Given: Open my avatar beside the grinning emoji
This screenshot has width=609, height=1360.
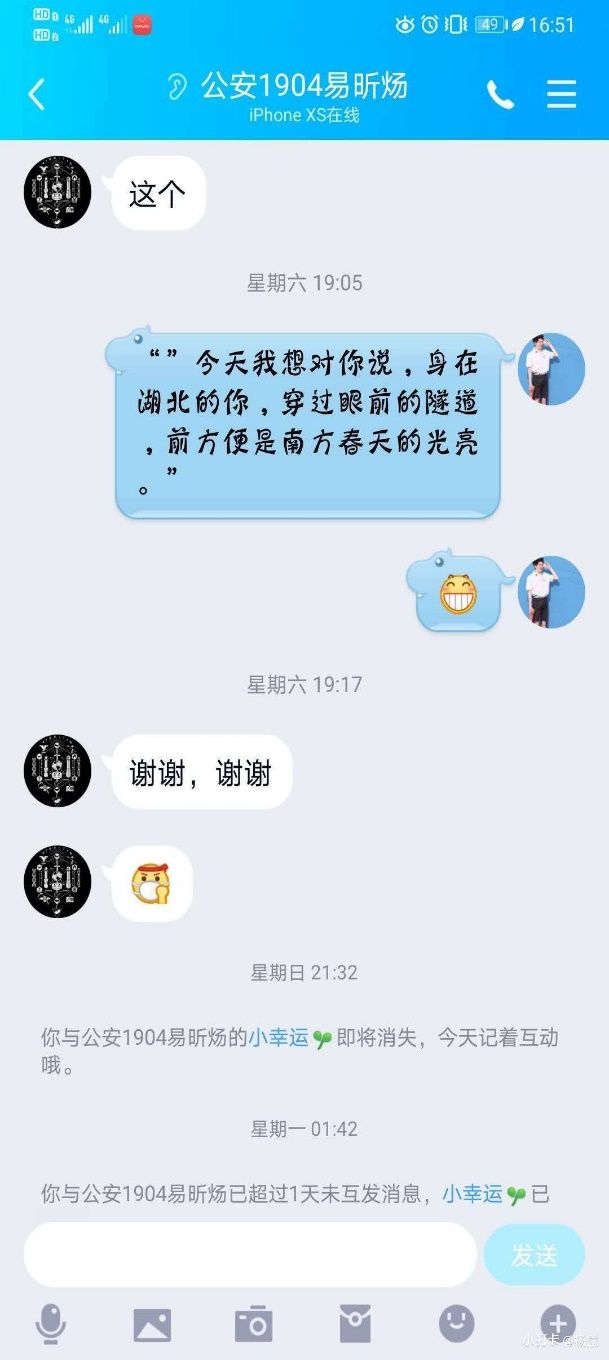Looking at the screenshot, I should (551, 592).
